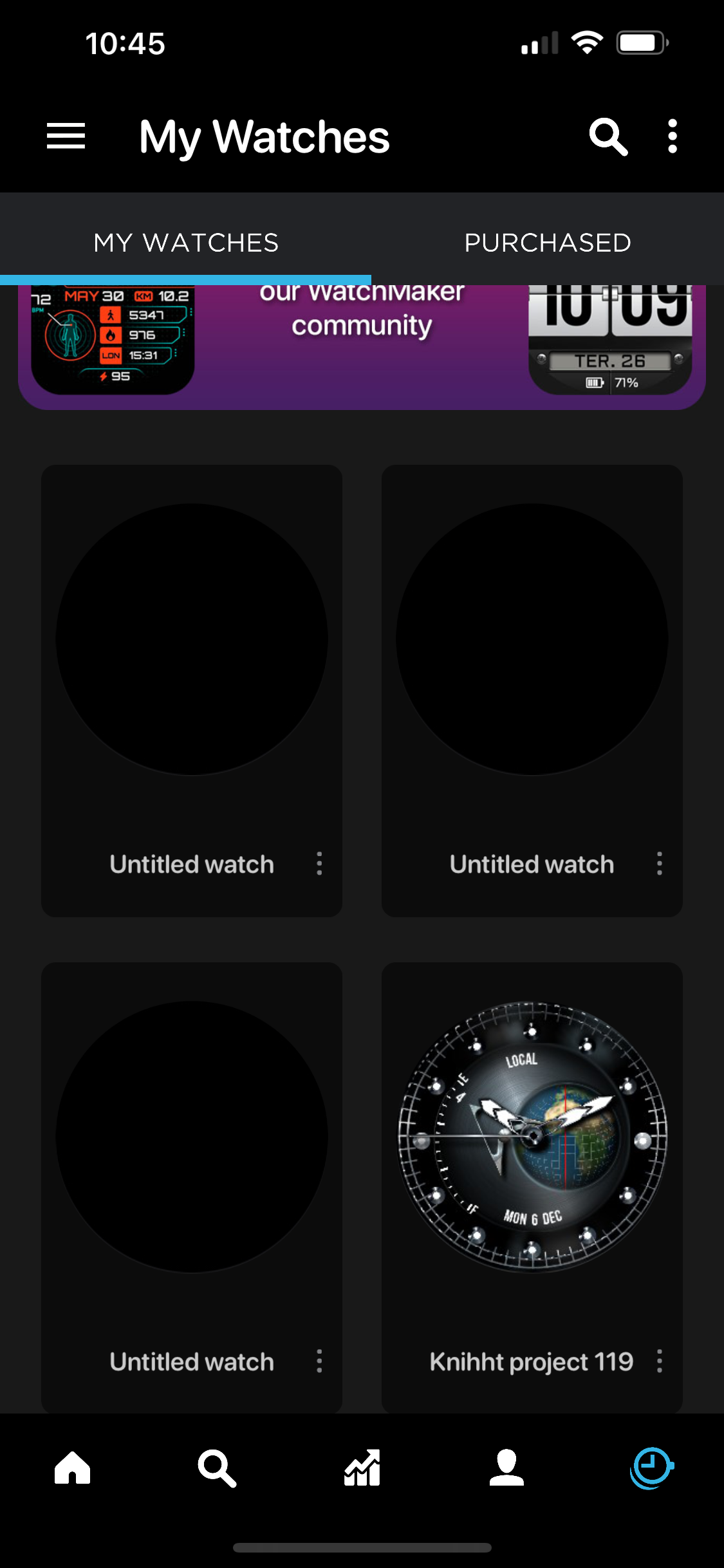724x1568 pixels.
Task: Select the My Watches tab
Action: pyautogui.click(x=185, y=243)
